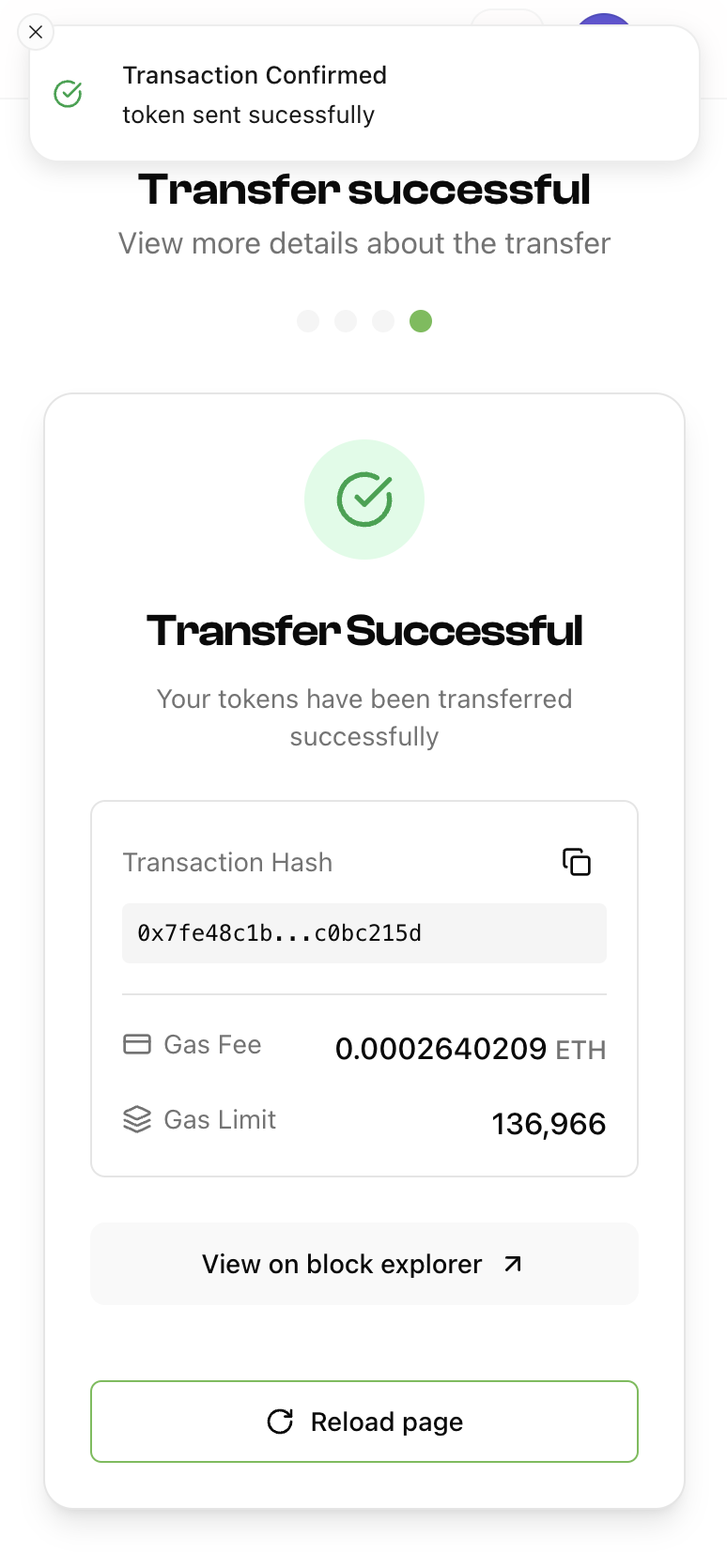Open View on block explorer
727x1568 pixels.
click(363, 1264)
